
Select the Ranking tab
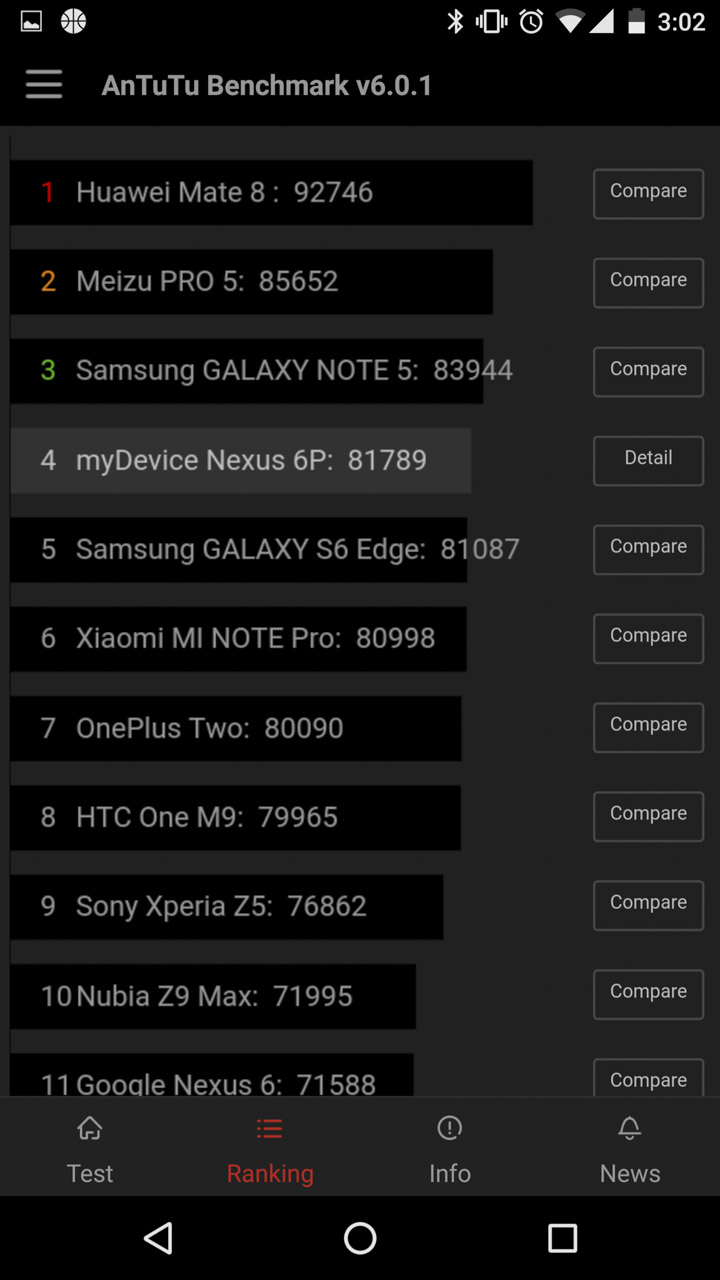coord(270,1148)
